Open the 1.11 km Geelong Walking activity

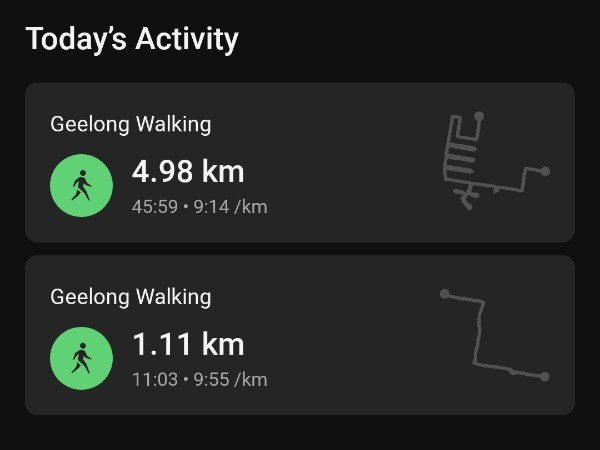pyautogui.click(x=298, y=335)
